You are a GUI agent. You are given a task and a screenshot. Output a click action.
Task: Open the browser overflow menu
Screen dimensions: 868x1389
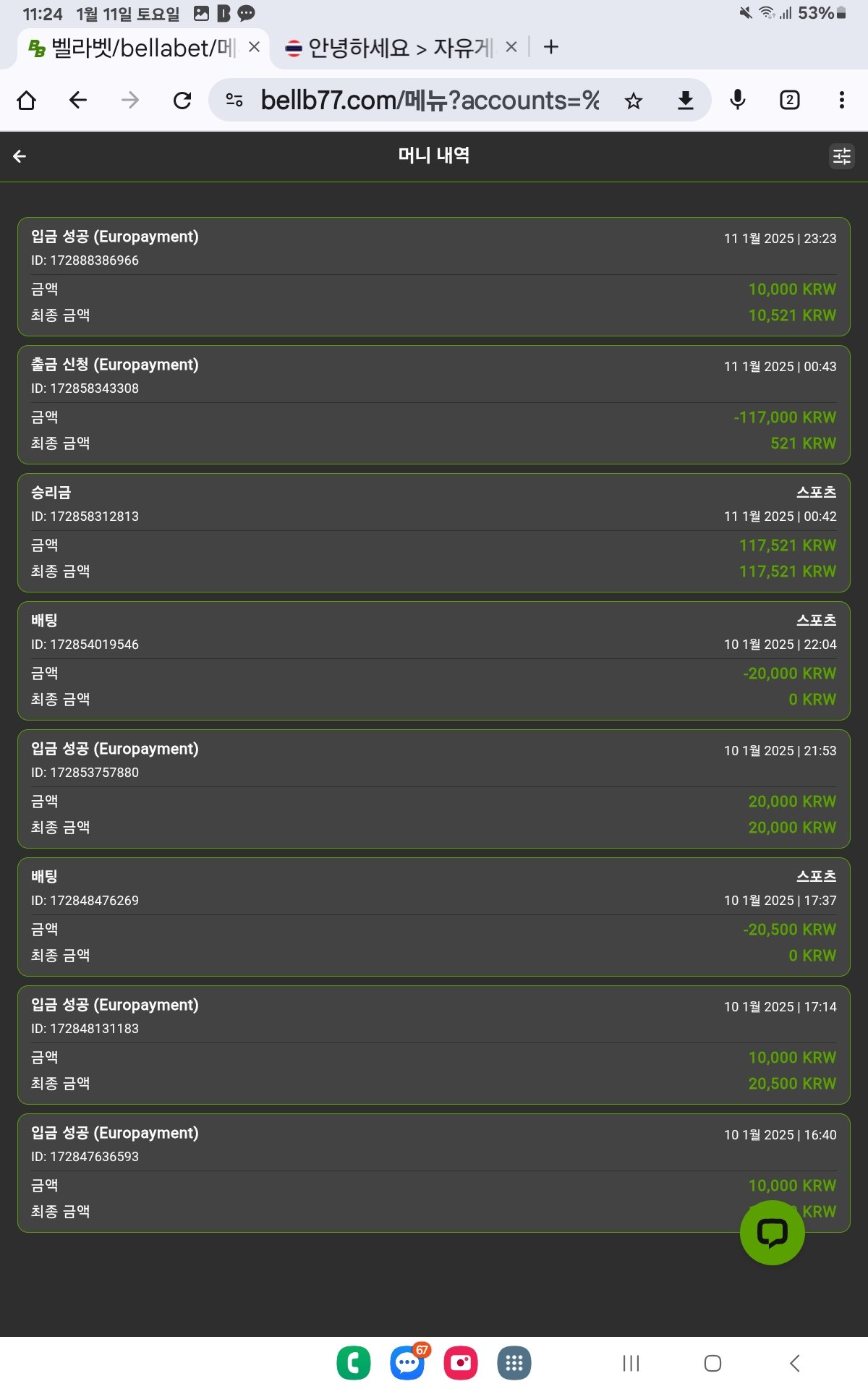click(x=841, y=100)
